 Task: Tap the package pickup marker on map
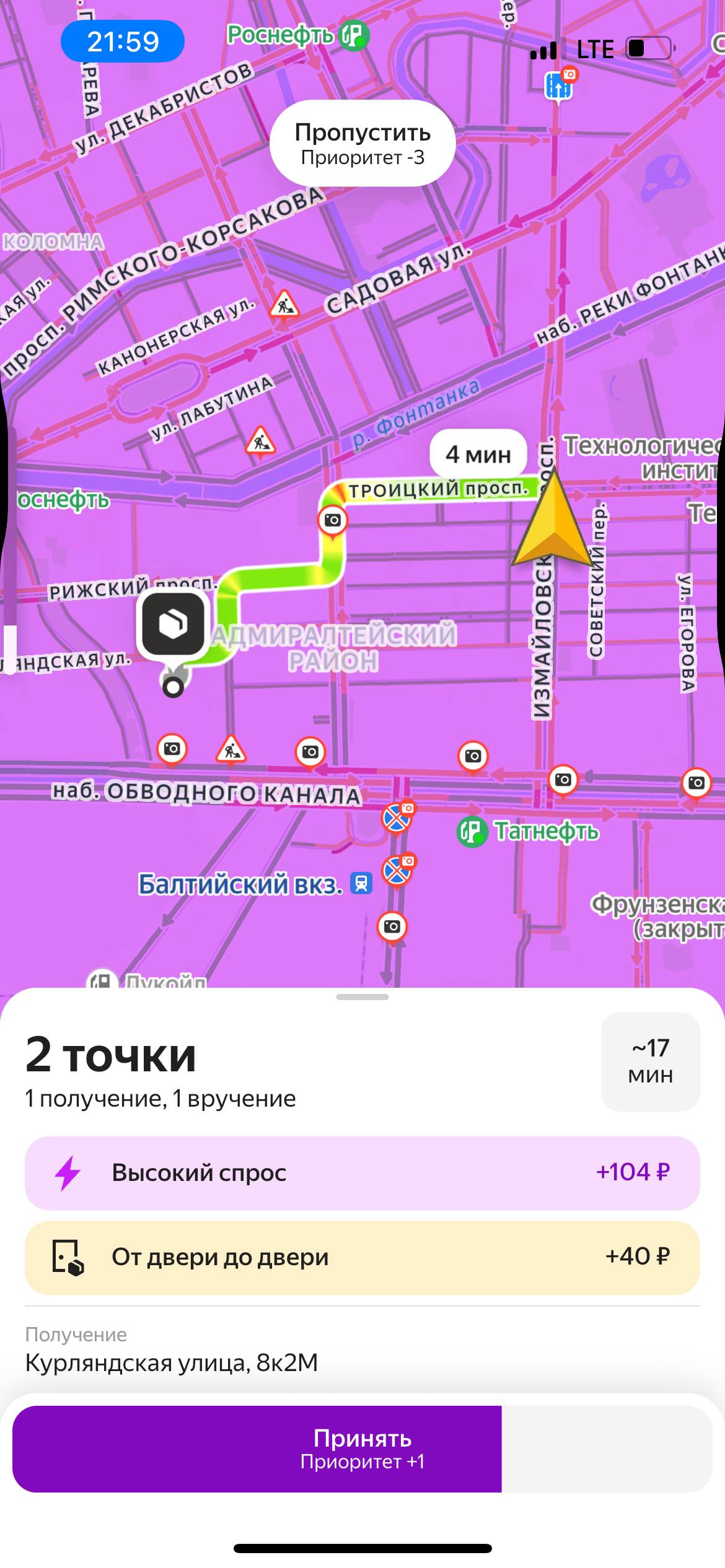coord(174,624)
